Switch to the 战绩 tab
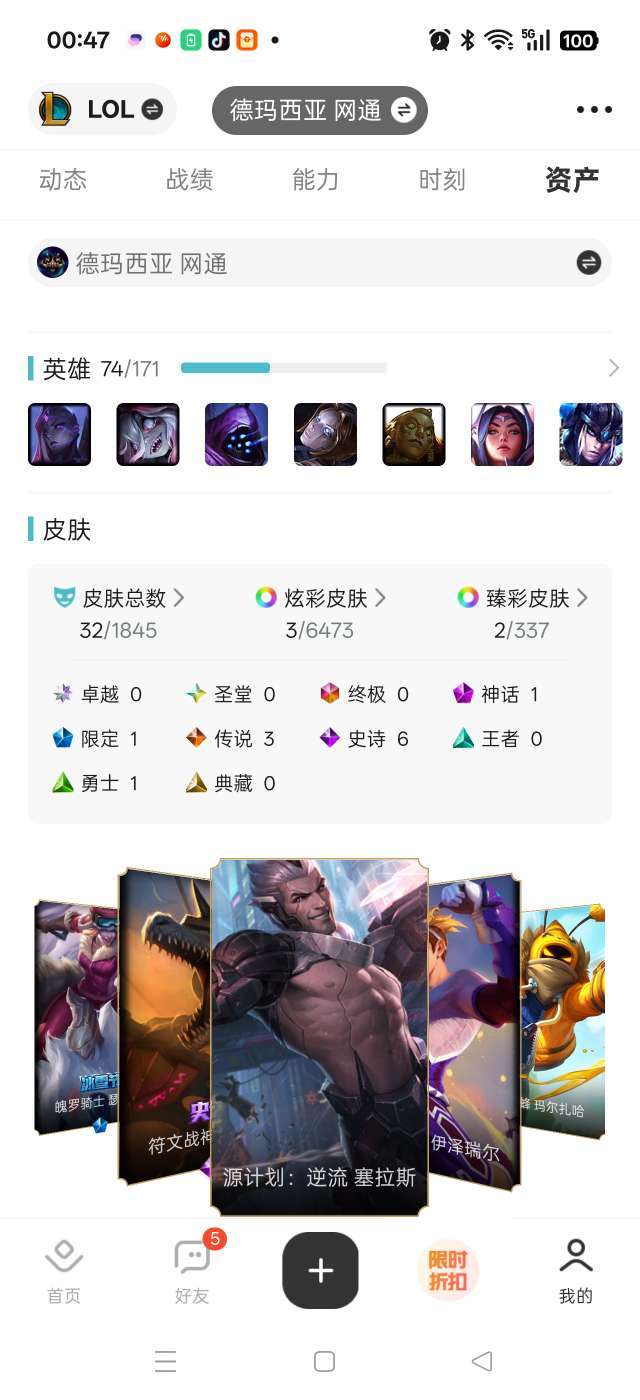Screen dimensions: 640x1400 pyautogui.click(x=190, y=180)
